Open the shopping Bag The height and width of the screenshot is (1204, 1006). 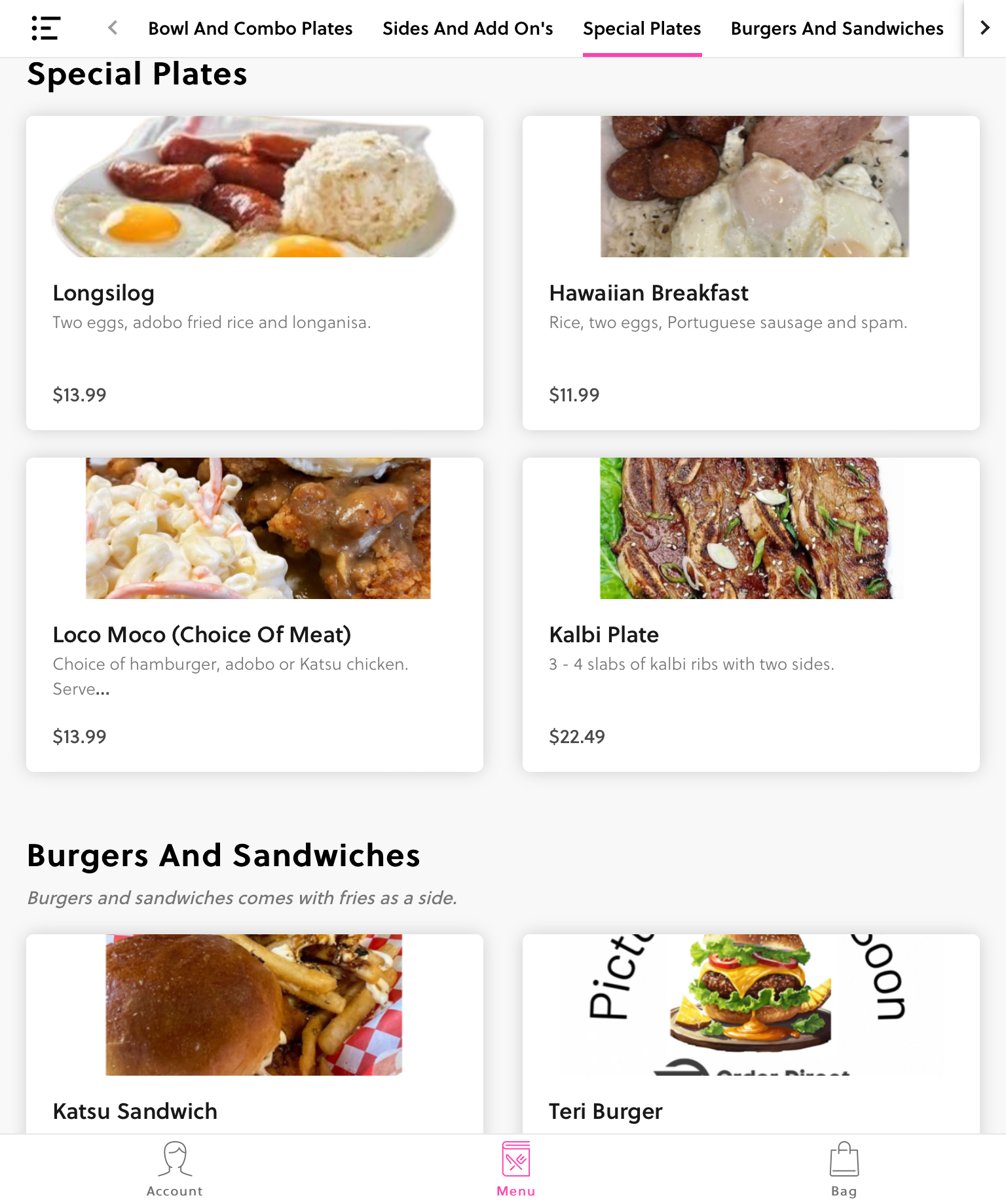(844, 1169)
